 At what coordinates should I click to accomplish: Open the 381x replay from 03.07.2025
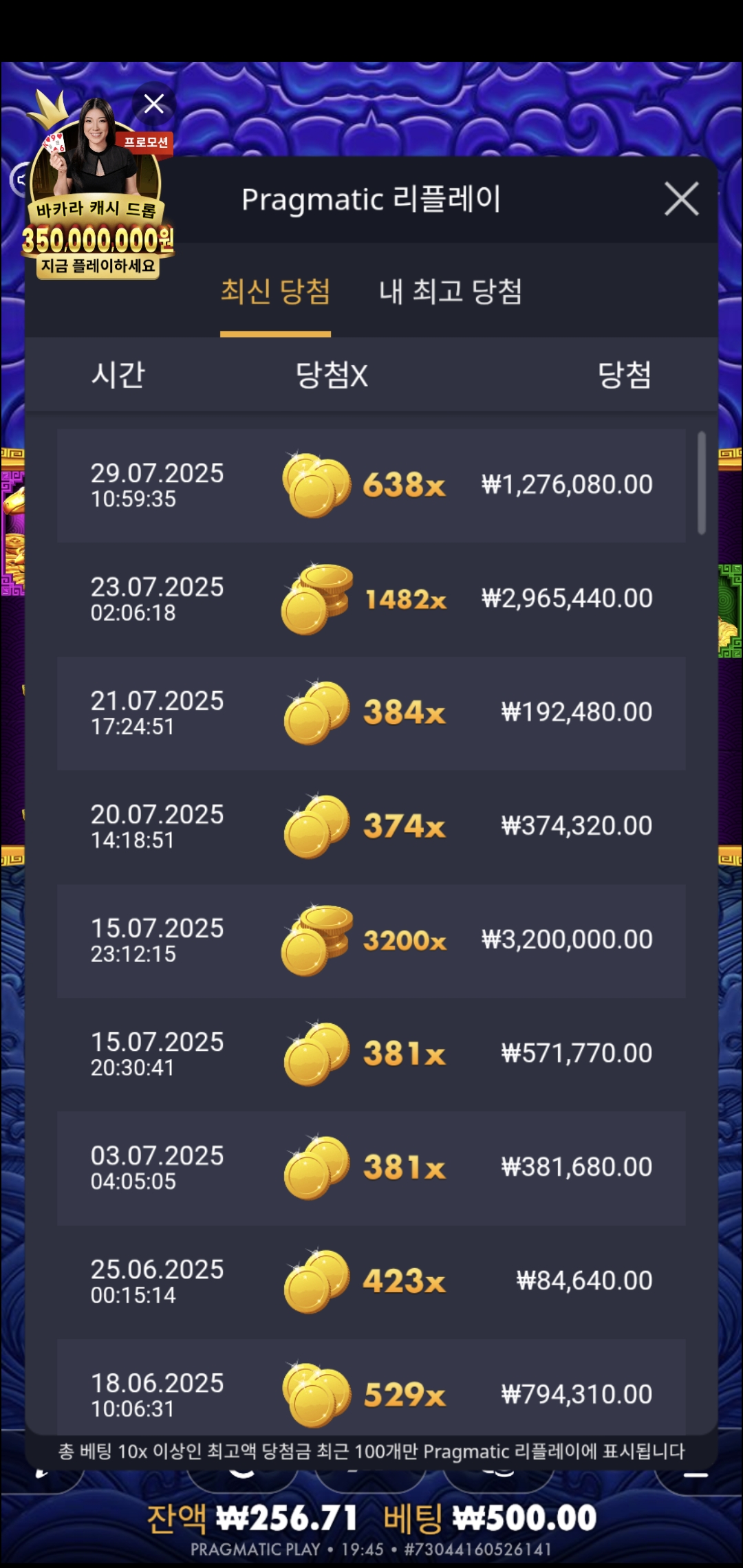click(x=371, y=1168)
